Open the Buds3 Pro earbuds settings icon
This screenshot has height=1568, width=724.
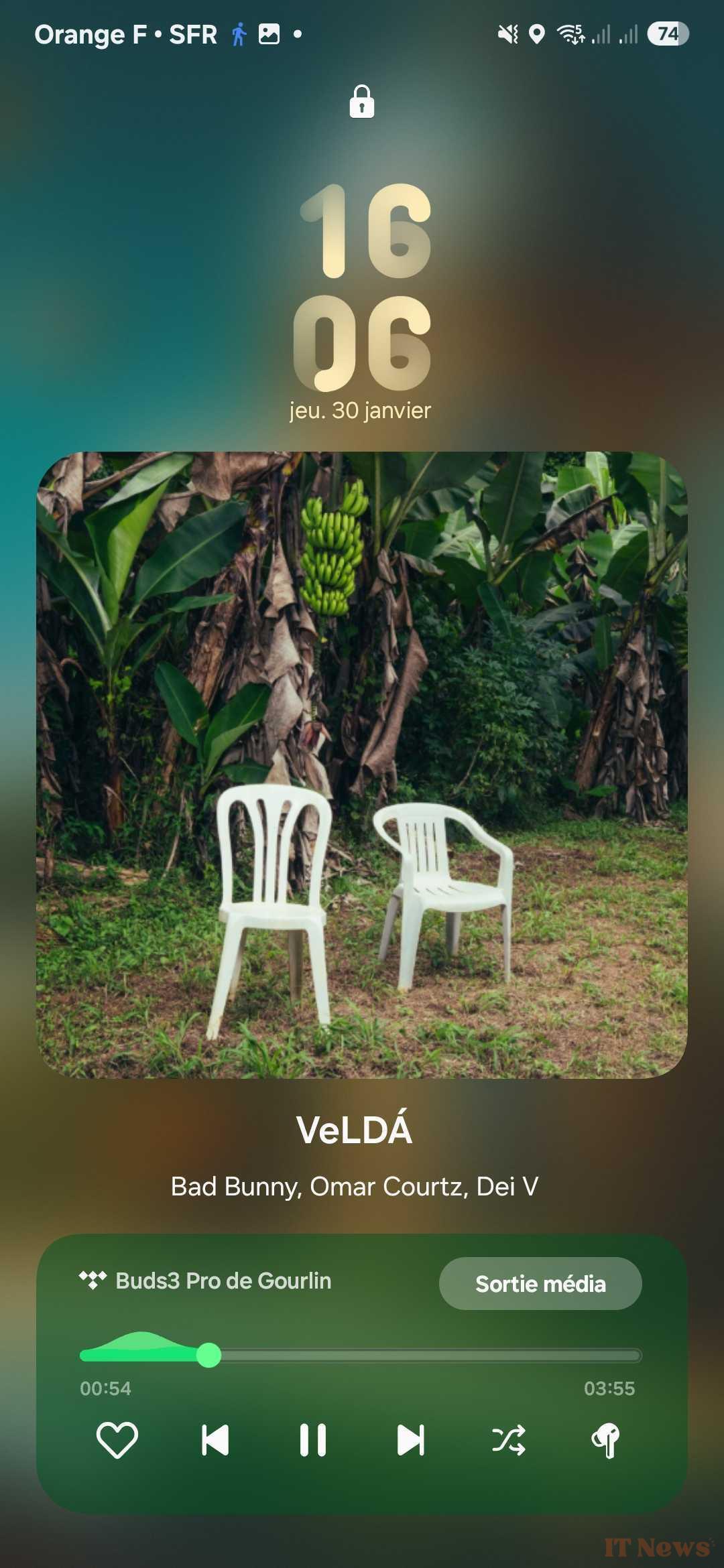pyautogui.click(x=606, y=1439)
